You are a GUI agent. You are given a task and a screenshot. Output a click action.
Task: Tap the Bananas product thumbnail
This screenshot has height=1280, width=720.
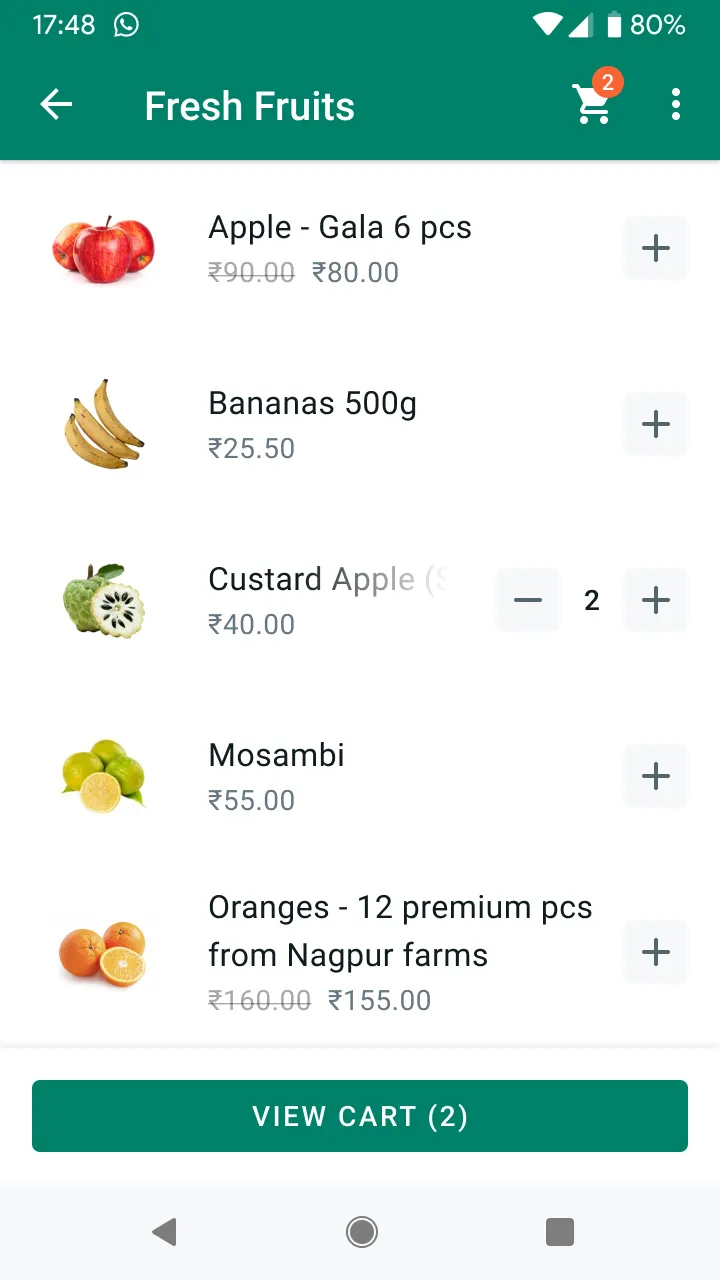[103, 423]
